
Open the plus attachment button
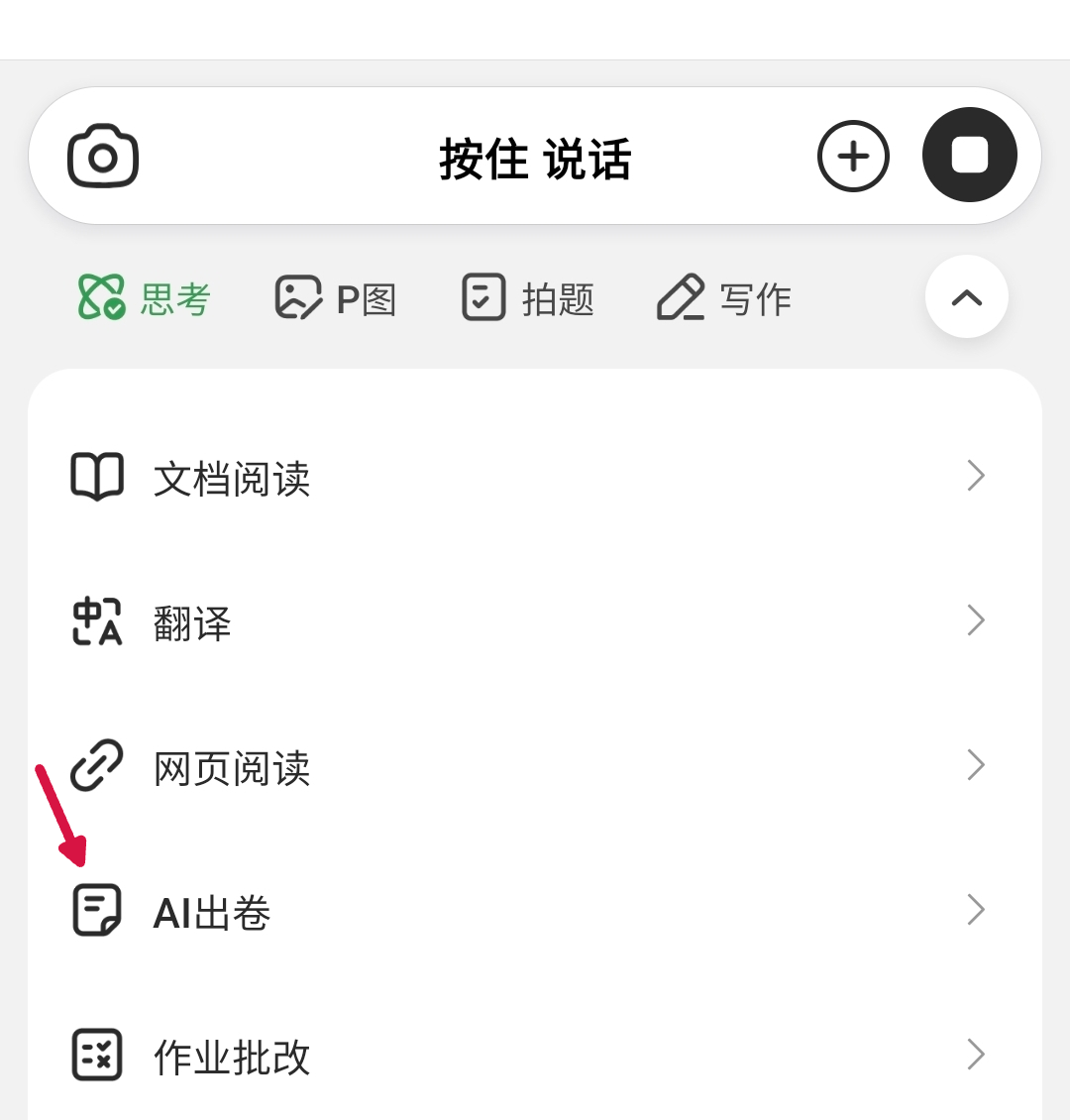(853, 156)
